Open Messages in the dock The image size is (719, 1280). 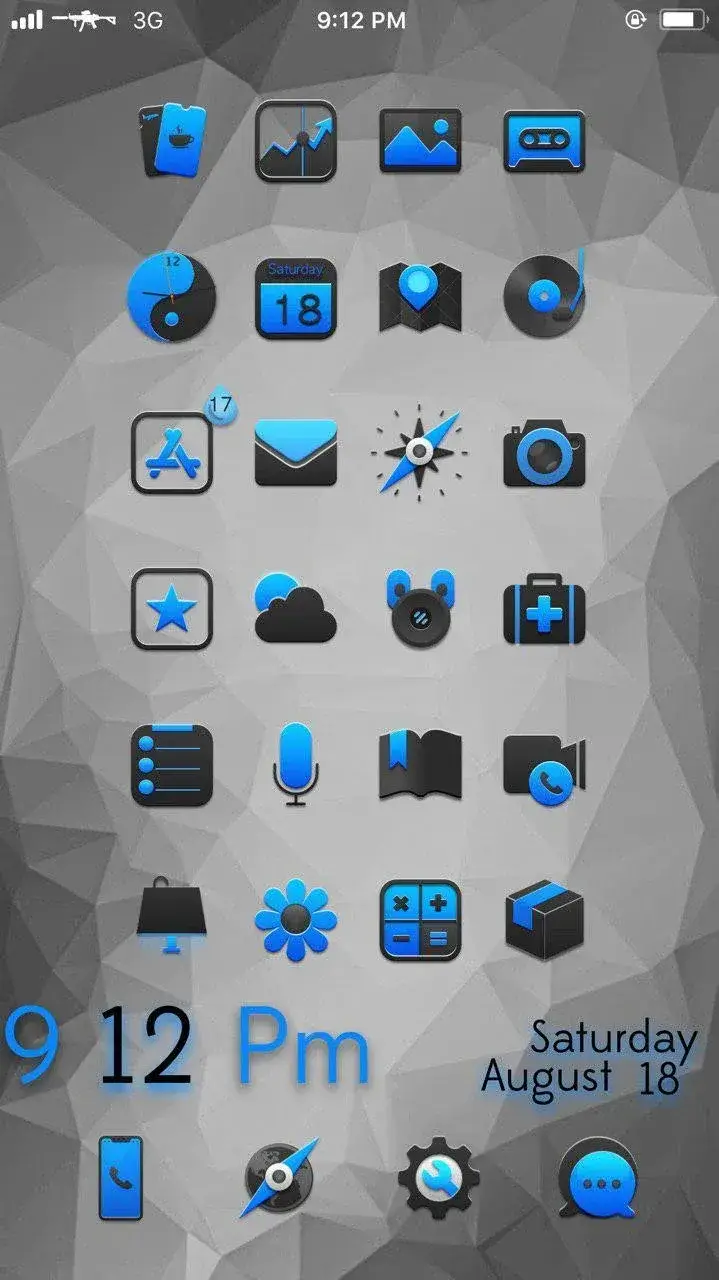click(x=598, y=1177)
